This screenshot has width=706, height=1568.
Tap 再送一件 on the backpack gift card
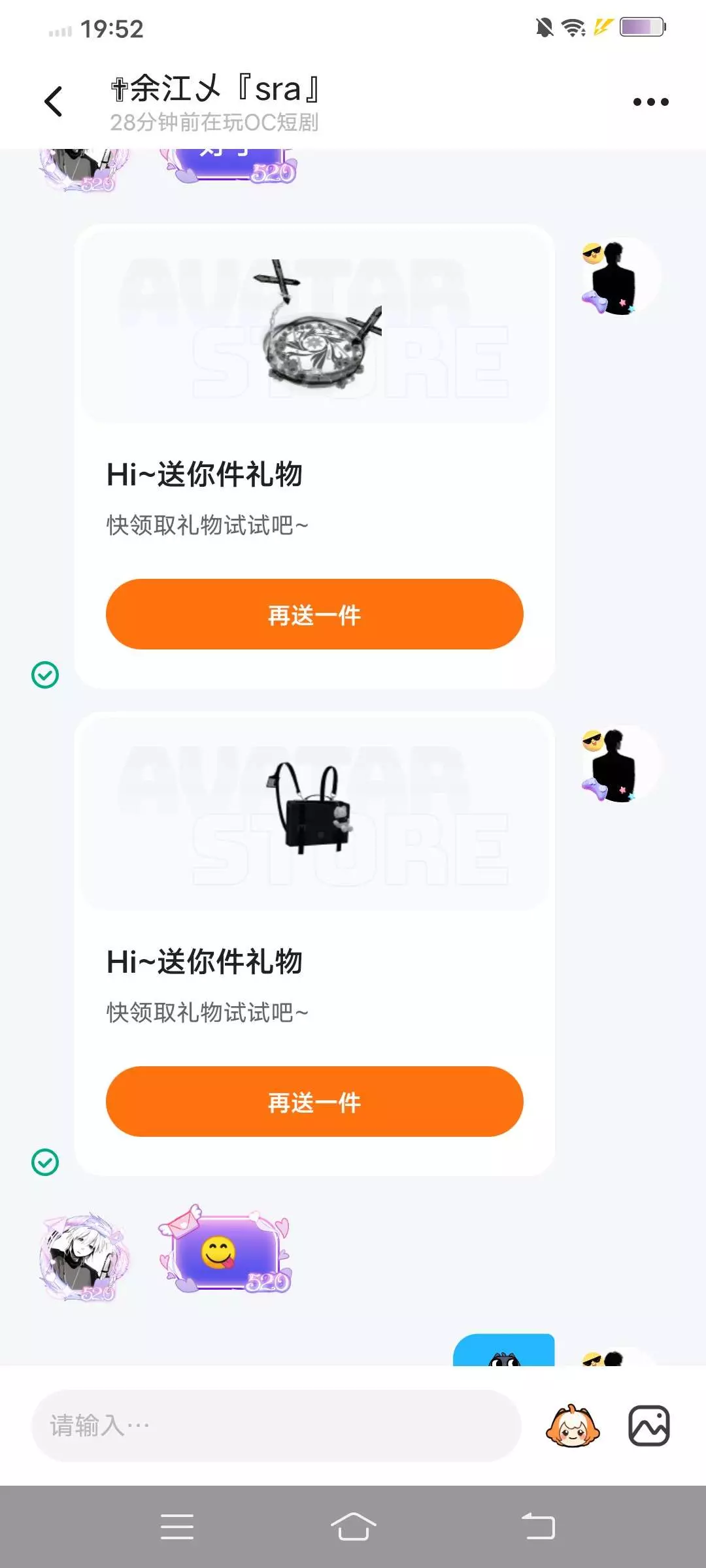314,1102
